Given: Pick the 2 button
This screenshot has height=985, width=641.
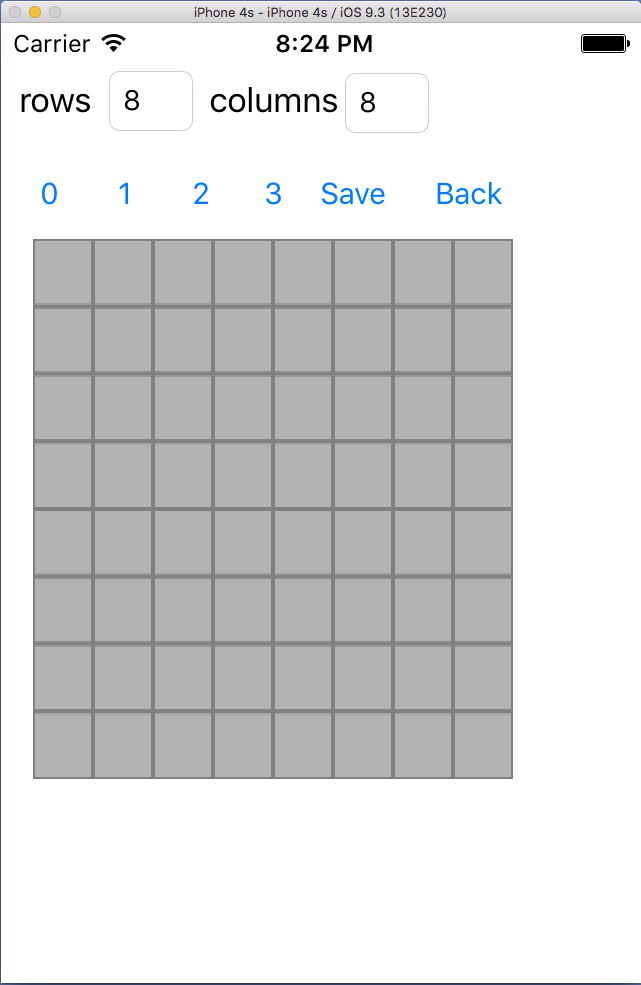Looking at the screenshot, I should coord(201,194).
